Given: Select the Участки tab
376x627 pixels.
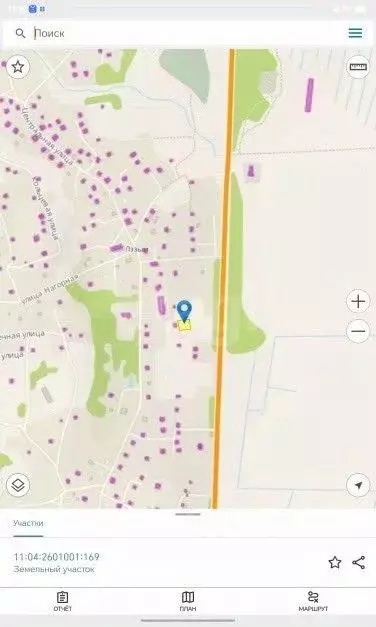Looking at the screenshot, I should click(28, 523).
